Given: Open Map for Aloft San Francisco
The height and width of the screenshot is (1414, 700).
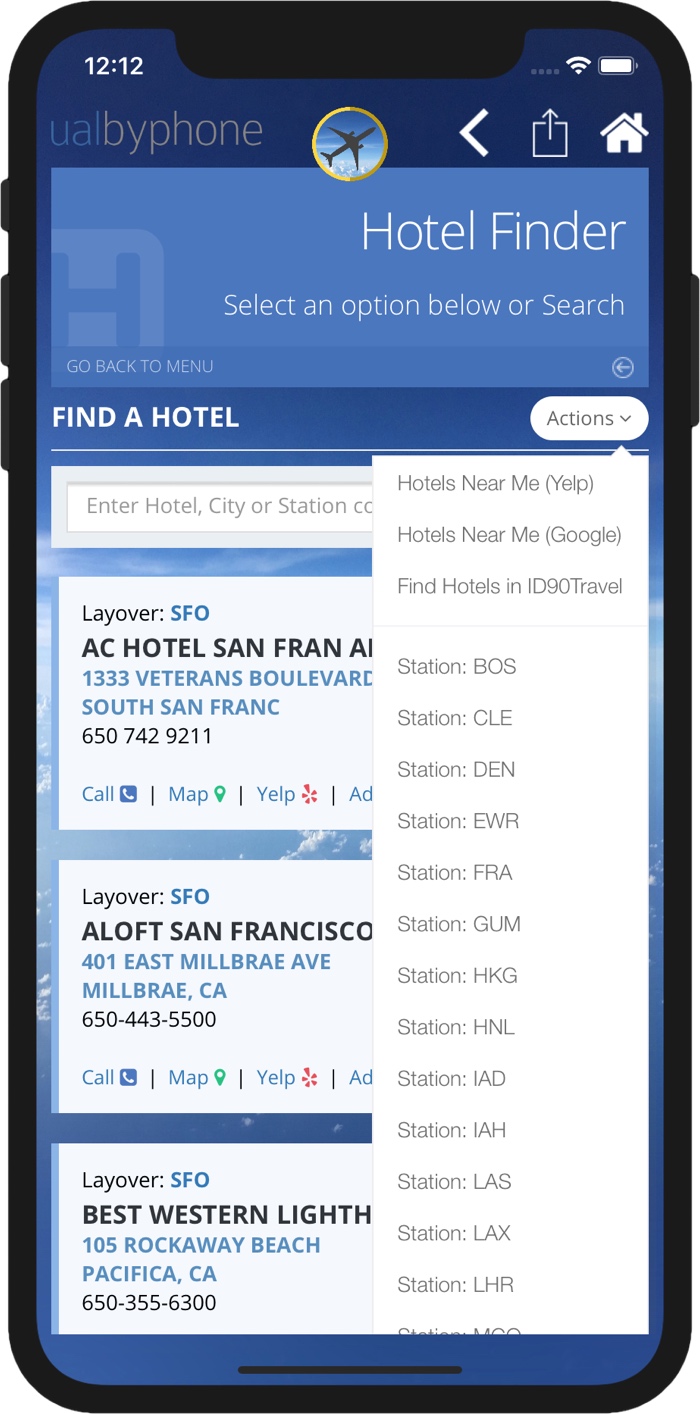Looking at the screenshot, I should pyautogui.click(x=197, y=1077).
